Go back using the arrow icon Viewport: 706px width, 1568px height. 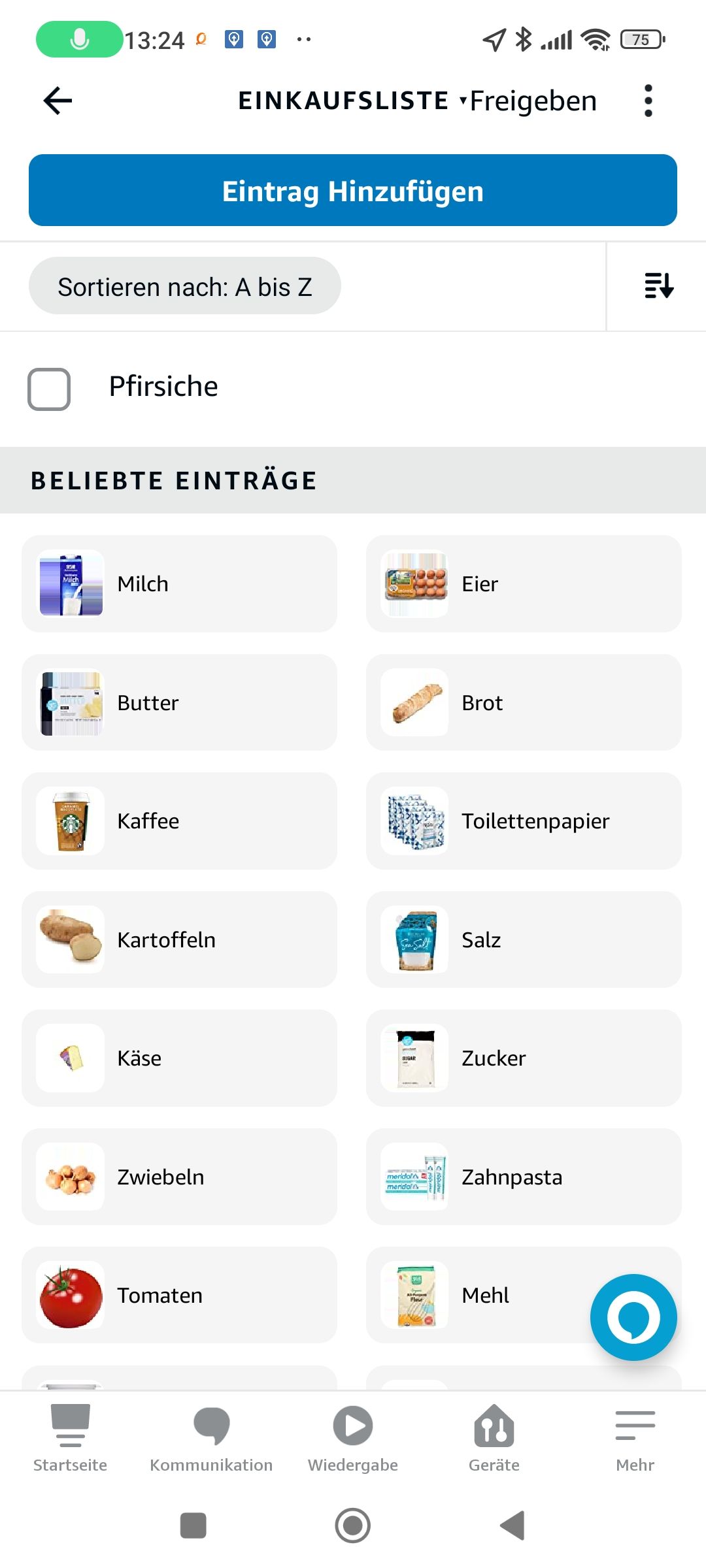(58, 101)
